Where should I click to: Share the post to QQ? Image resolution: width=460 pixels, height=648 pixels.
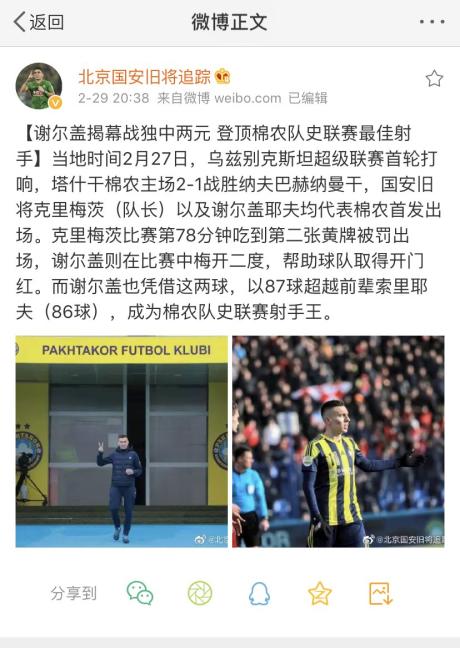click(260, 593)
